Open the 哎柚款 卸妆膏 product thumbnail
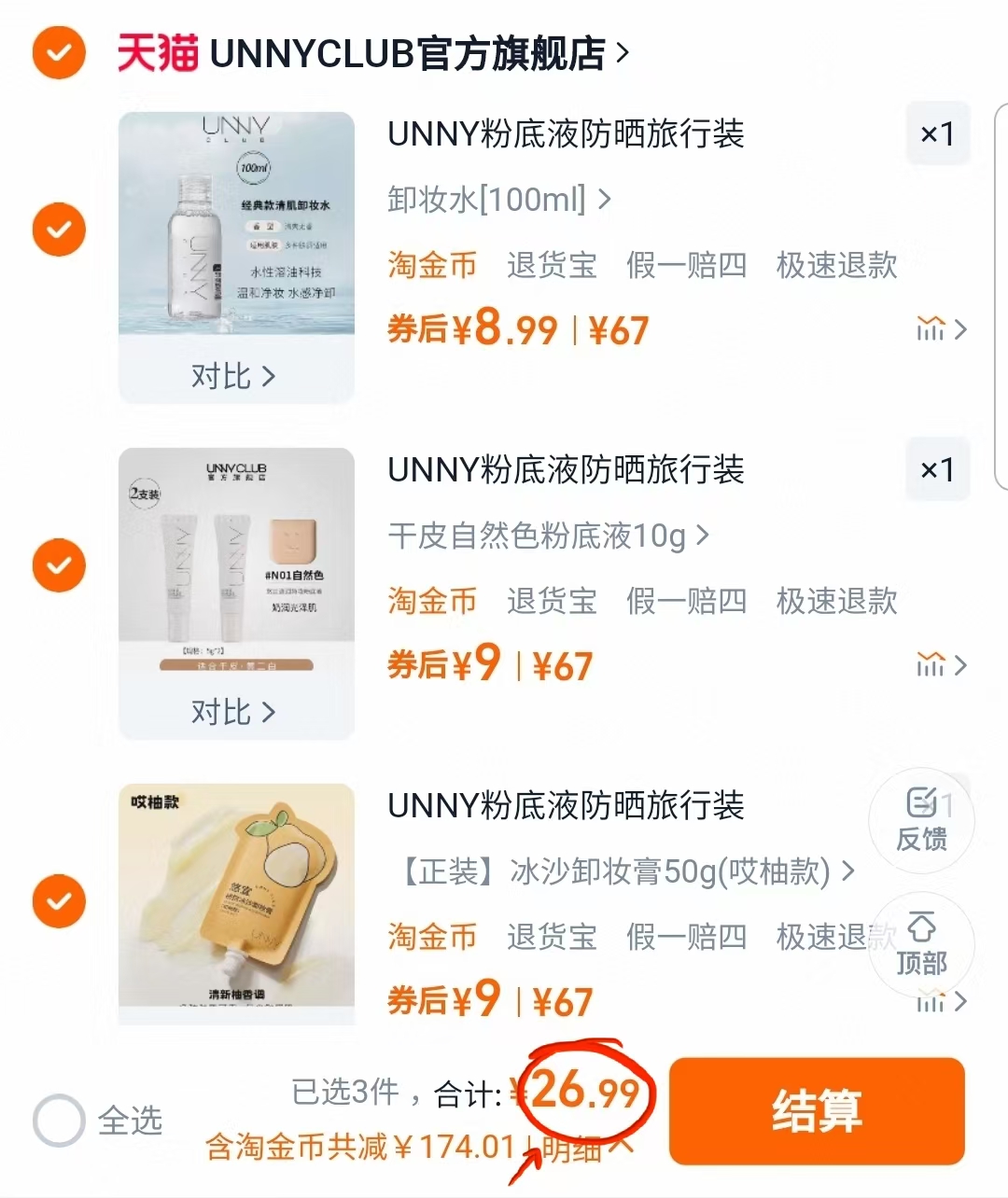 click(236, 900)
